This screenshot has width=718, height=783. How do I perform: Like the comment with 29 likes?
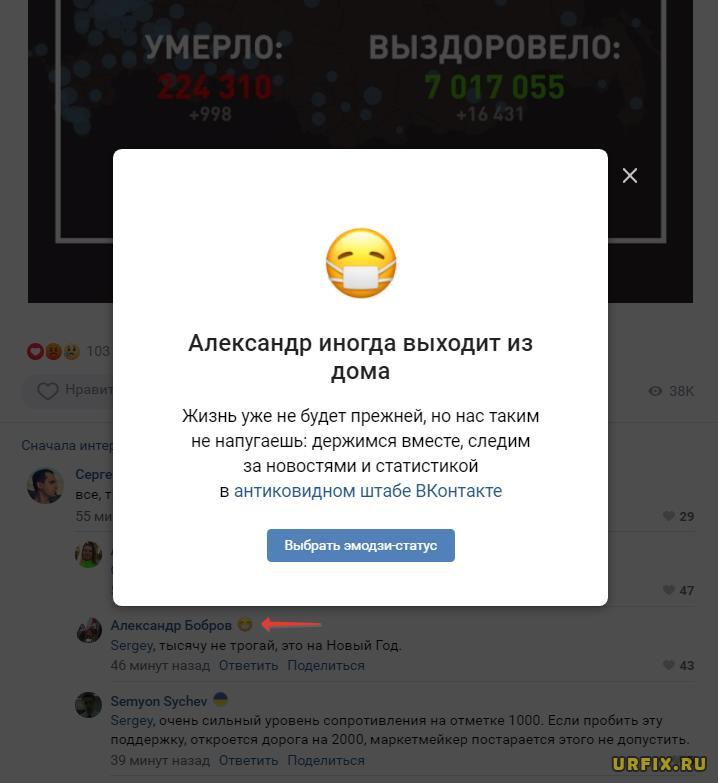coord(669,516)
